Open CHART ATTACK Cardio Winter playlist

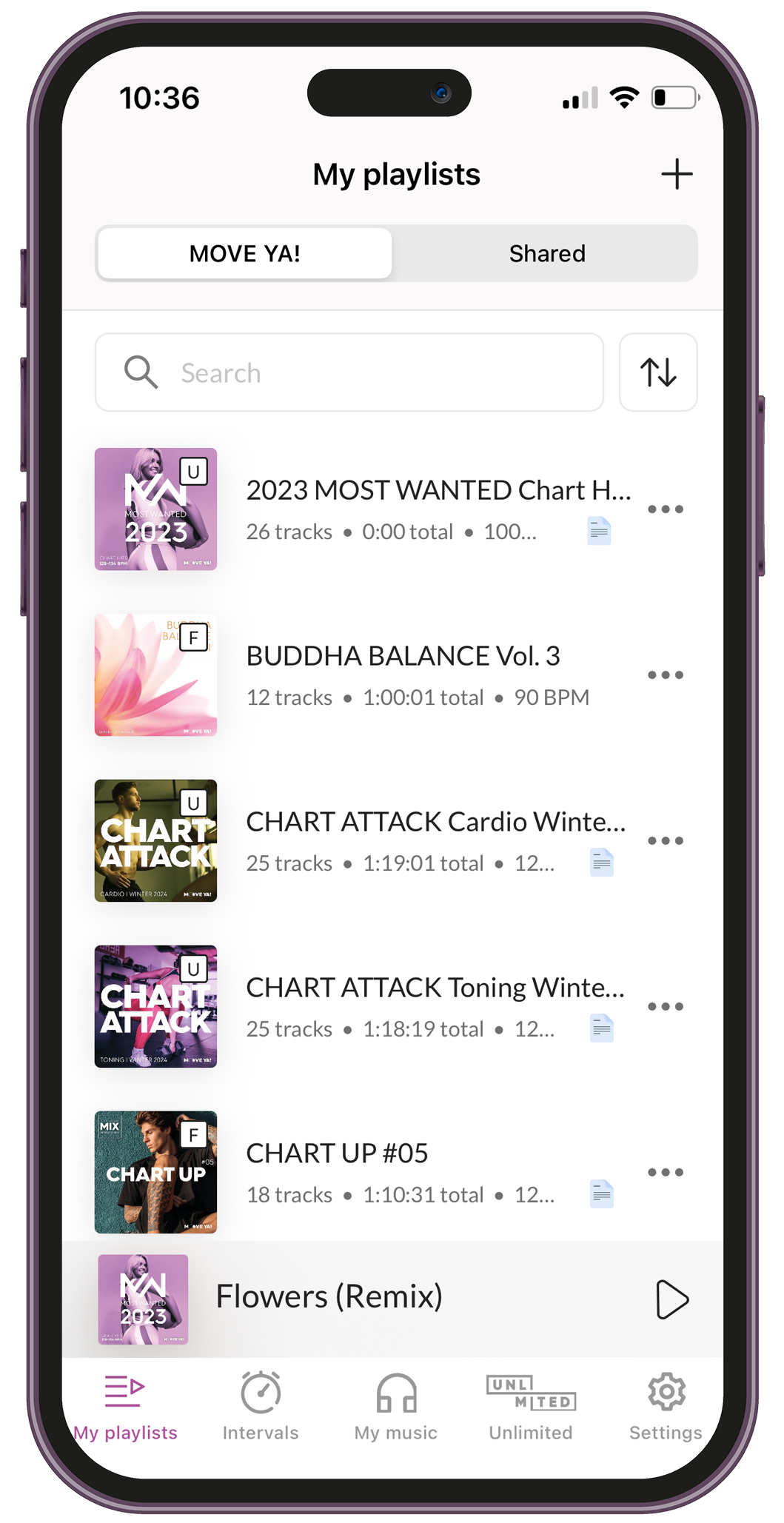435,823
